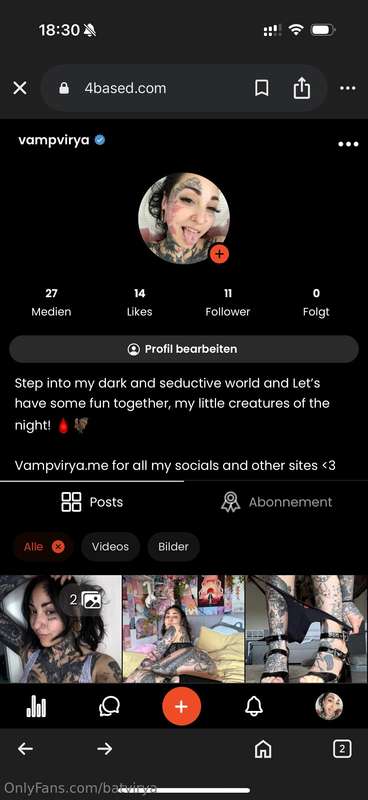Open the notifications bell
Viewport: 368px width, 800px height.
(x=254, y=707)
